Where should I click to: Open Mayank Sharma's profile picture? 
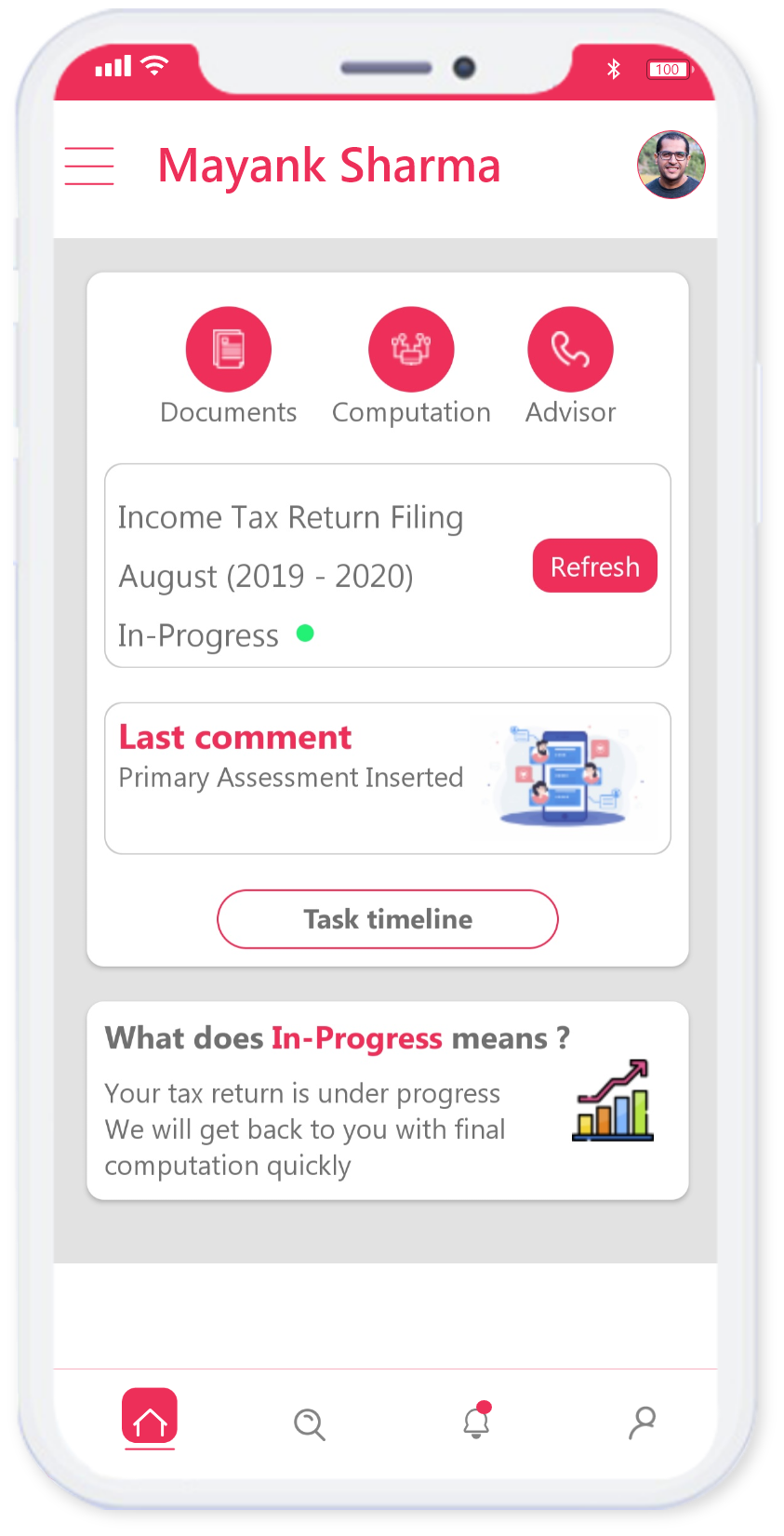point(671,165)
